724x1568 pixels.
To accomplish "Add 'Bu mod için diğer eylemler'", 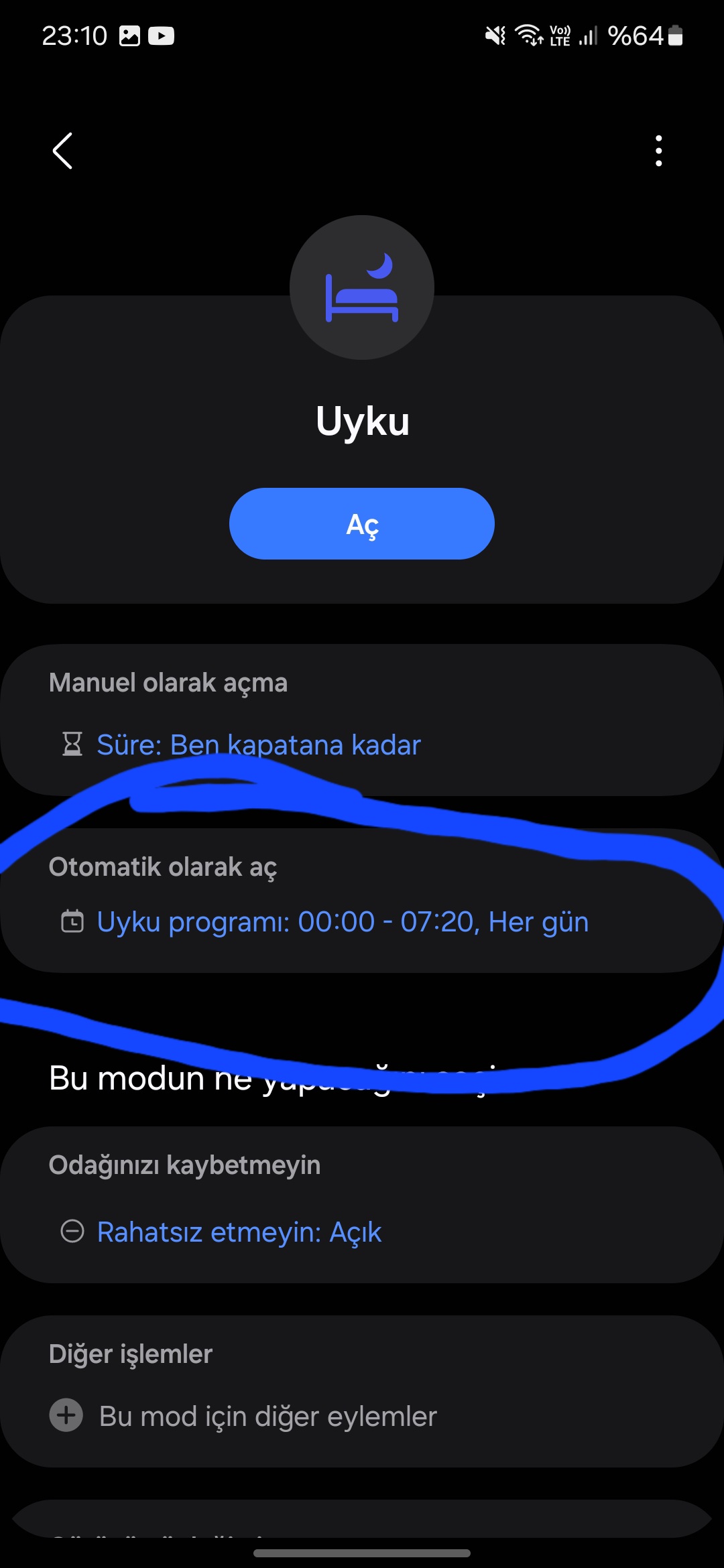I will pos(267,1417).
